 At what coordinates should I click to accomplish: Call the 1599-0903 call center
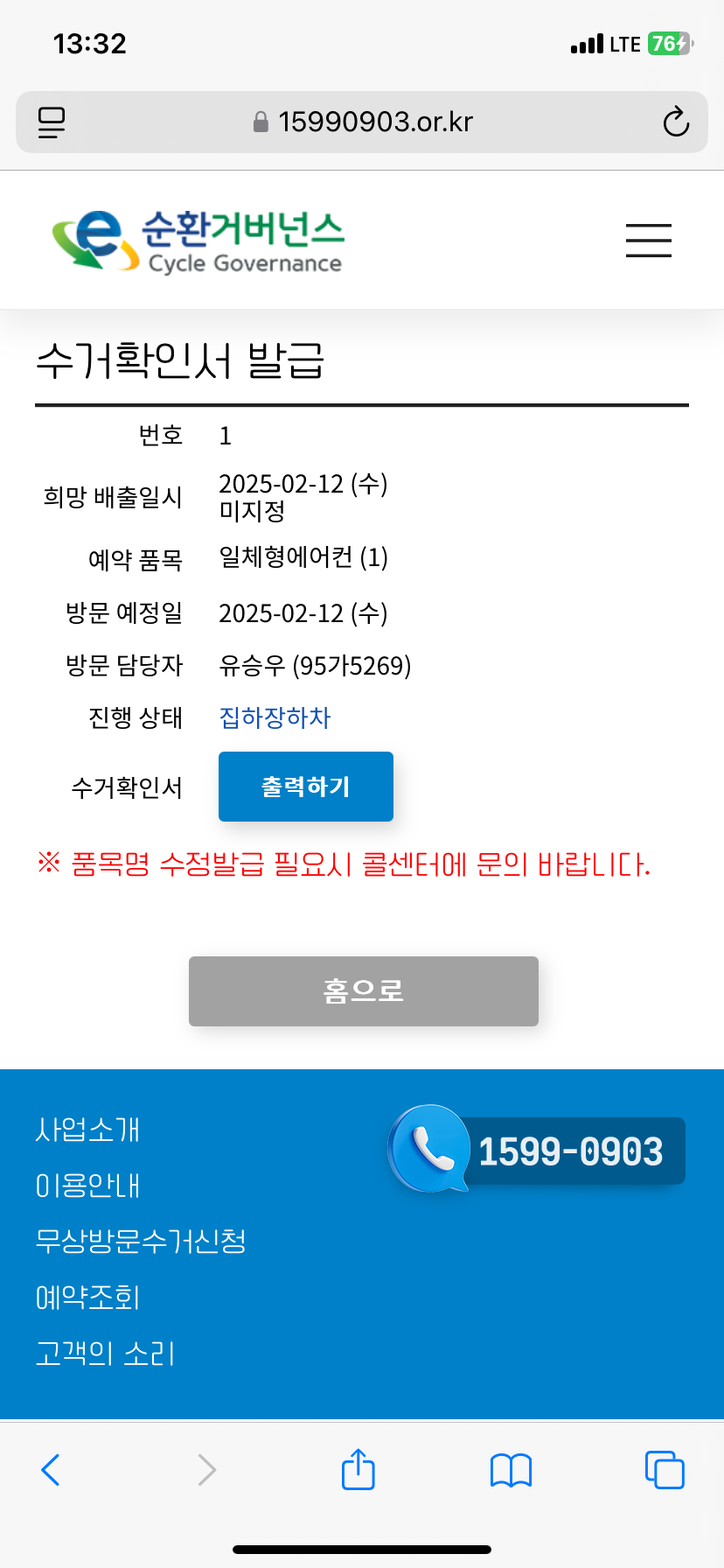[x=538, y=1151]
